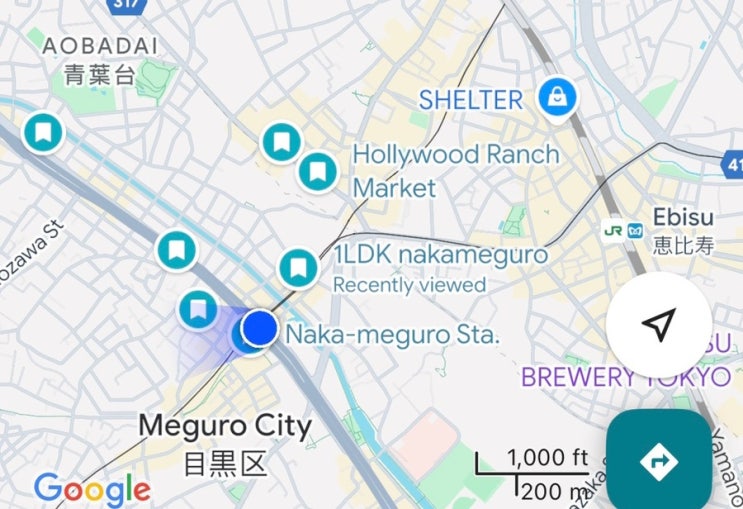The width and height of the screenshot is (743, 509).
Task: Select the Hollywood Ranch Market saved pin
Action: pyautogui.click(x=317, y=173)
